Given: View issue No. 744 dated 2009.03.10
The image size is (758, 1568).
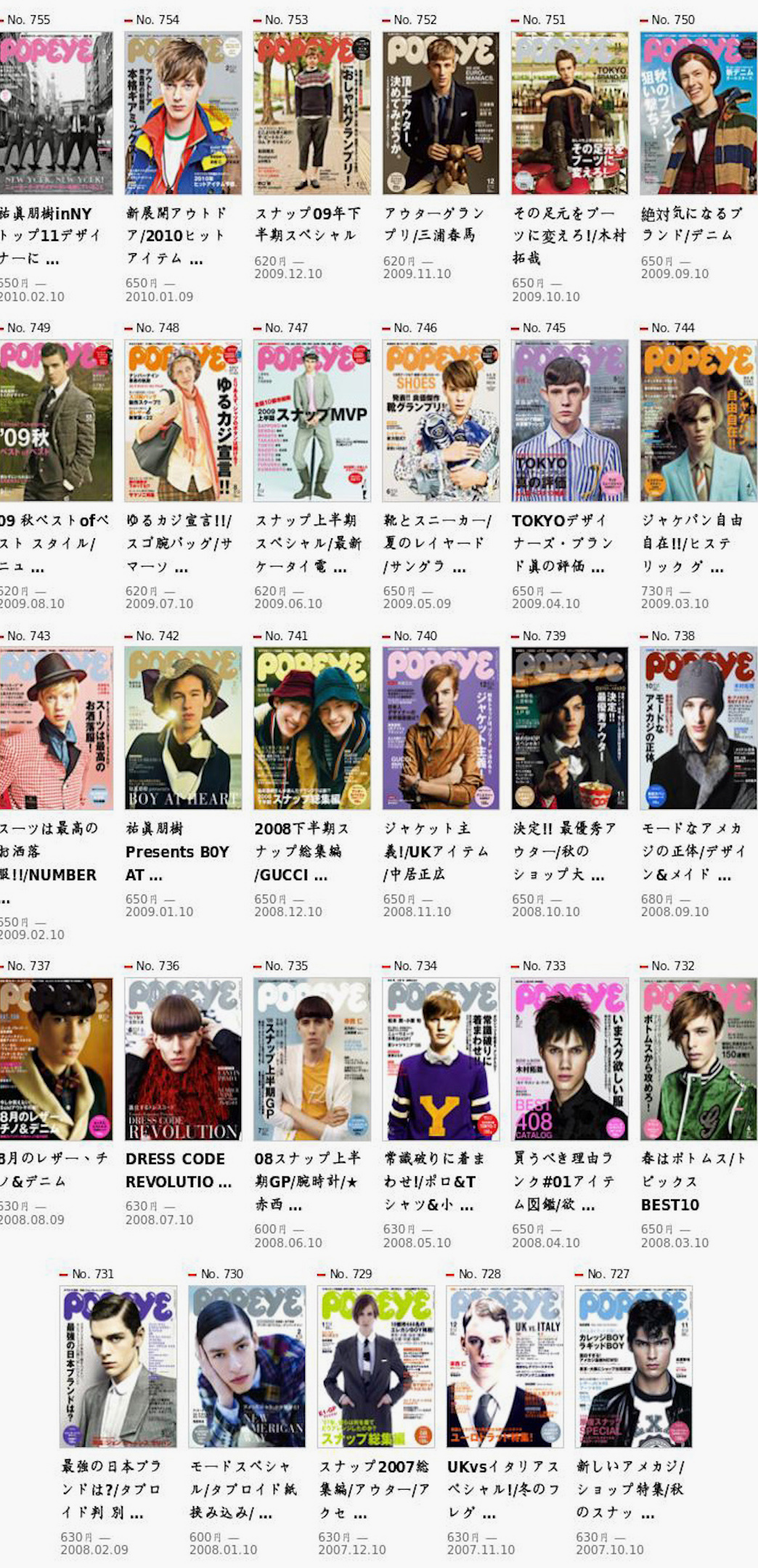Looking at the screenshot, I should [x=698, y=420].
